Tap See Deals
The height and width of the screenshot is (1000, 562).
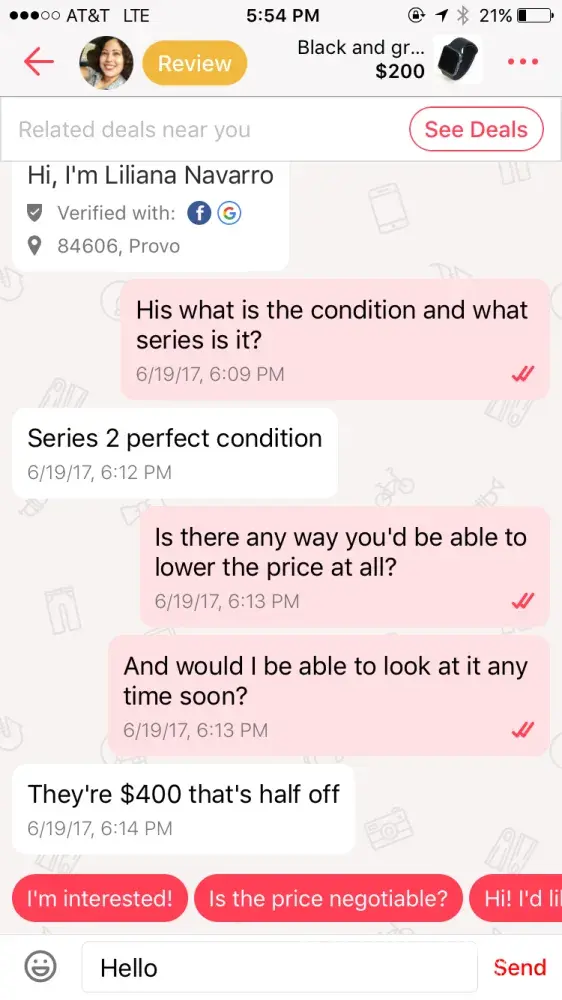tap(477, 129)
